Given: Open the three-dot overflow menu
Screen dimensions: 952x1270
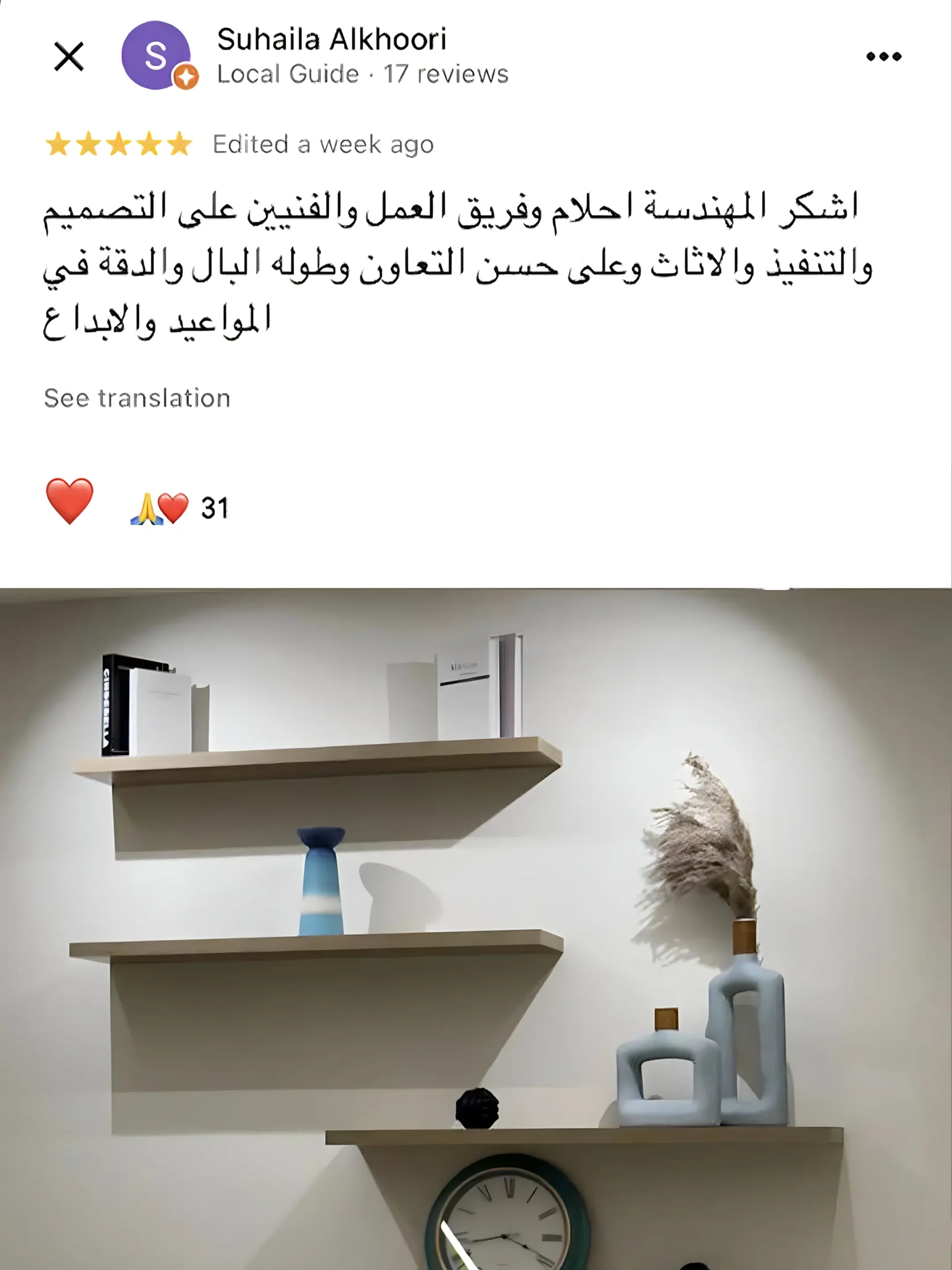Looking at the screenshot, I should [x=883, y=56].
